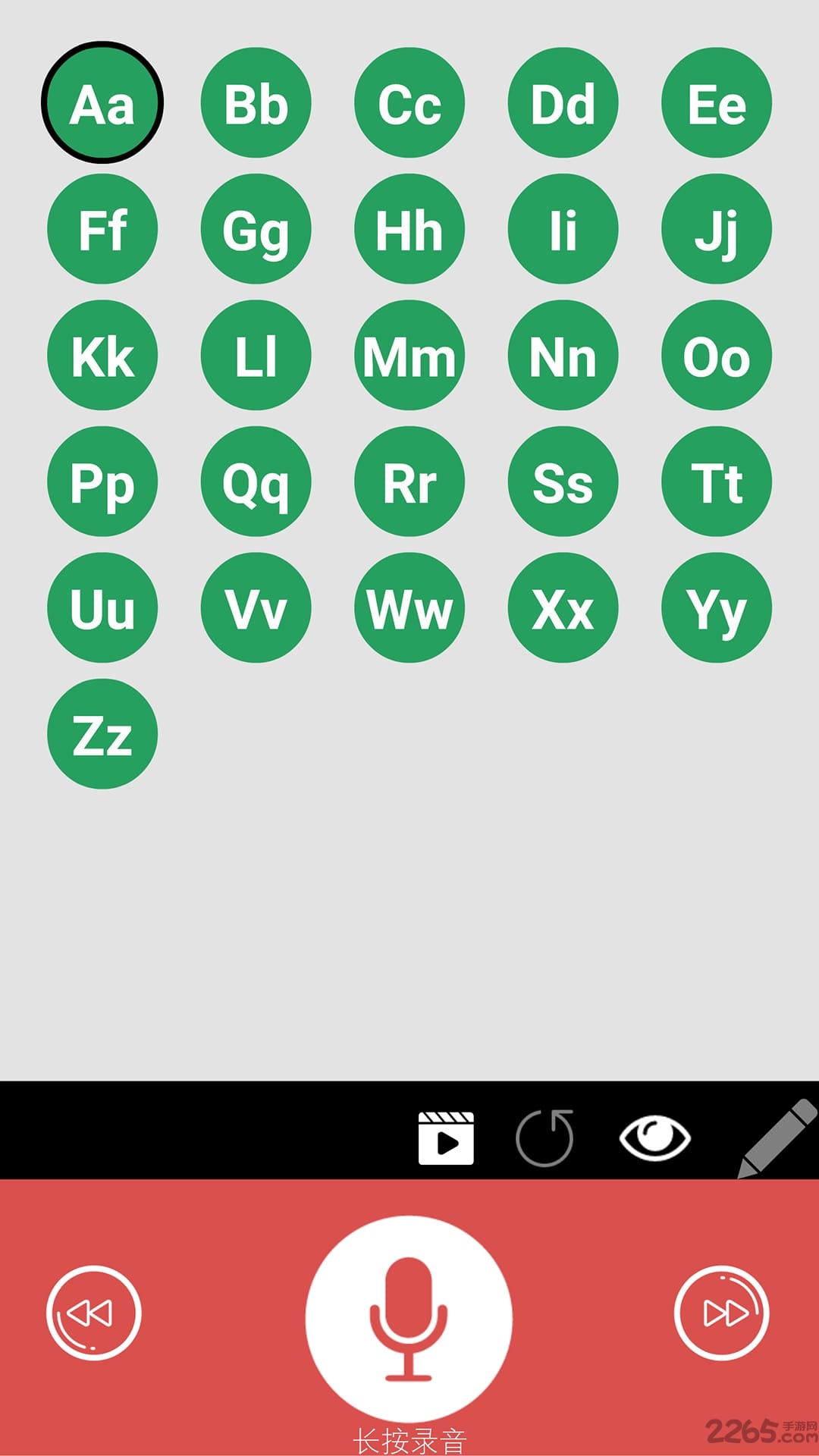
Task: Tap the Kk circle starting the third row
Action: pos(102,355)
